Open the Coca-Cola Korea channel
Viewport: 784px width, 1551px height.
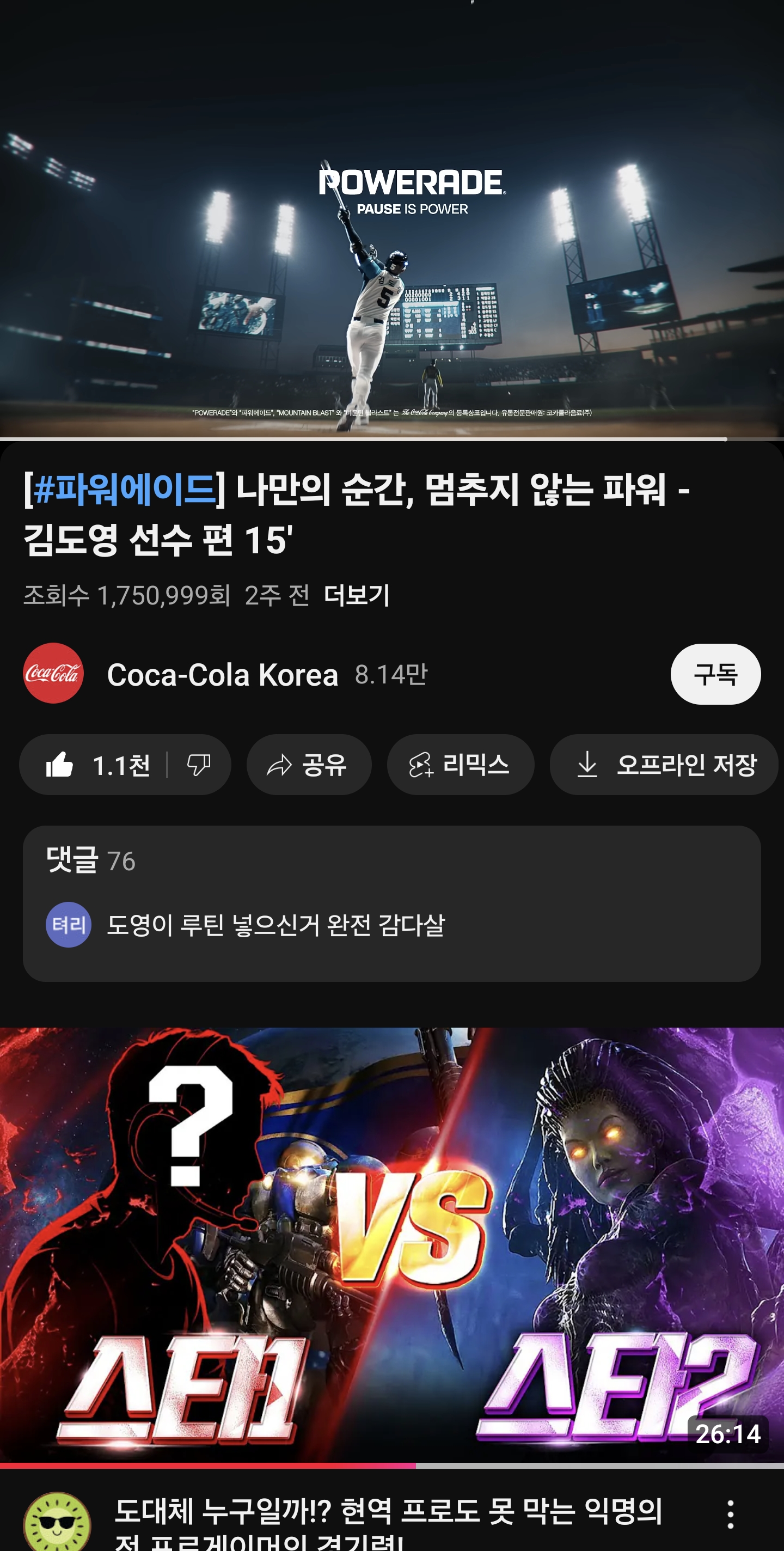(x=222, y=674)
